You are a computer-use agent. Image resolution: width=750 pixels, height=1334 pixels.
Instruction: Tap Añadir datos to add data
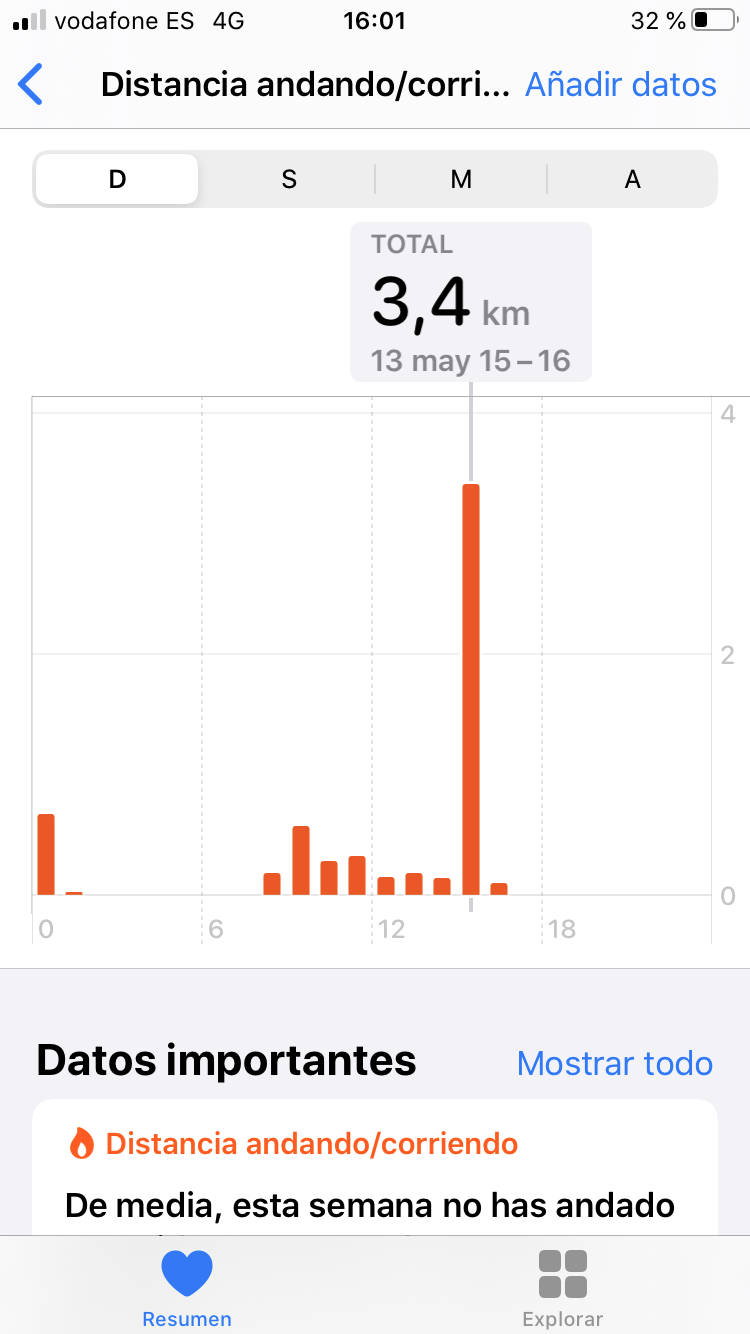point(621,85)
